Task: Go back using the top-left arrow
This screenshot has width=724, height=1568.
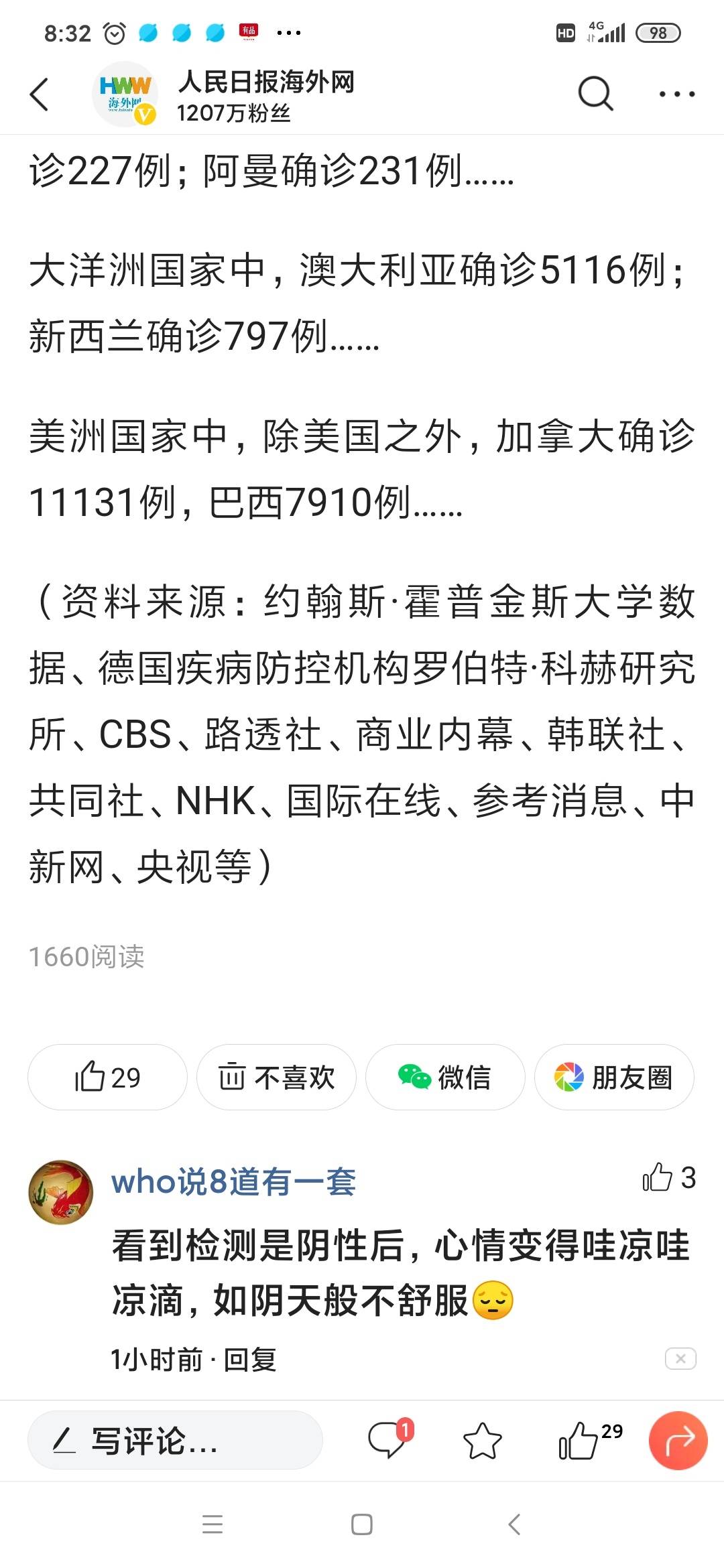Action: [40, 94]
